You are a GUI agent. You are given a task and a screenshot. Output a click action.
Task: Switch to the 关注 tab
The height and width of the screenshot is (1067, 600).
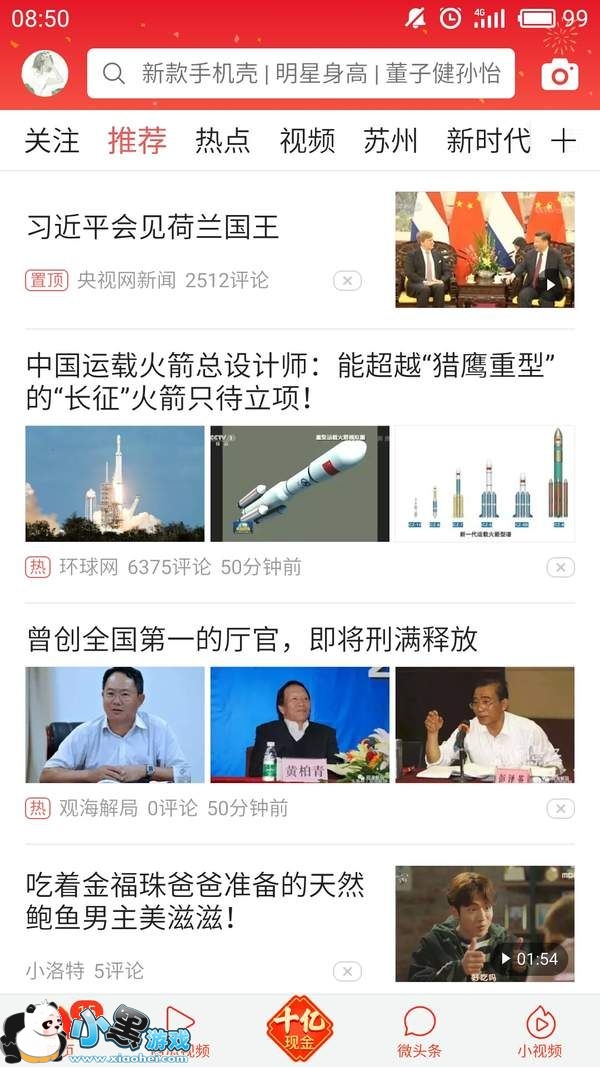point(52,141)
